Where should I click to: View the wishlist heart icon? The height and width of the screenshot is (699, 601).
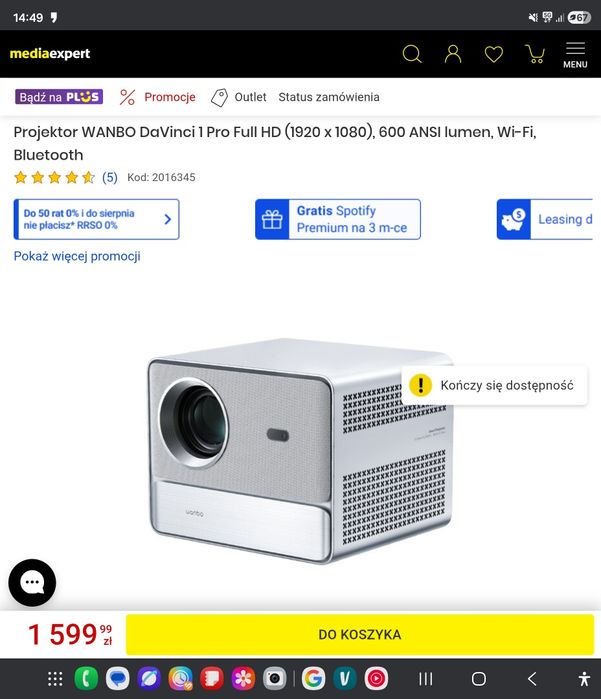[x=494, y=54]
